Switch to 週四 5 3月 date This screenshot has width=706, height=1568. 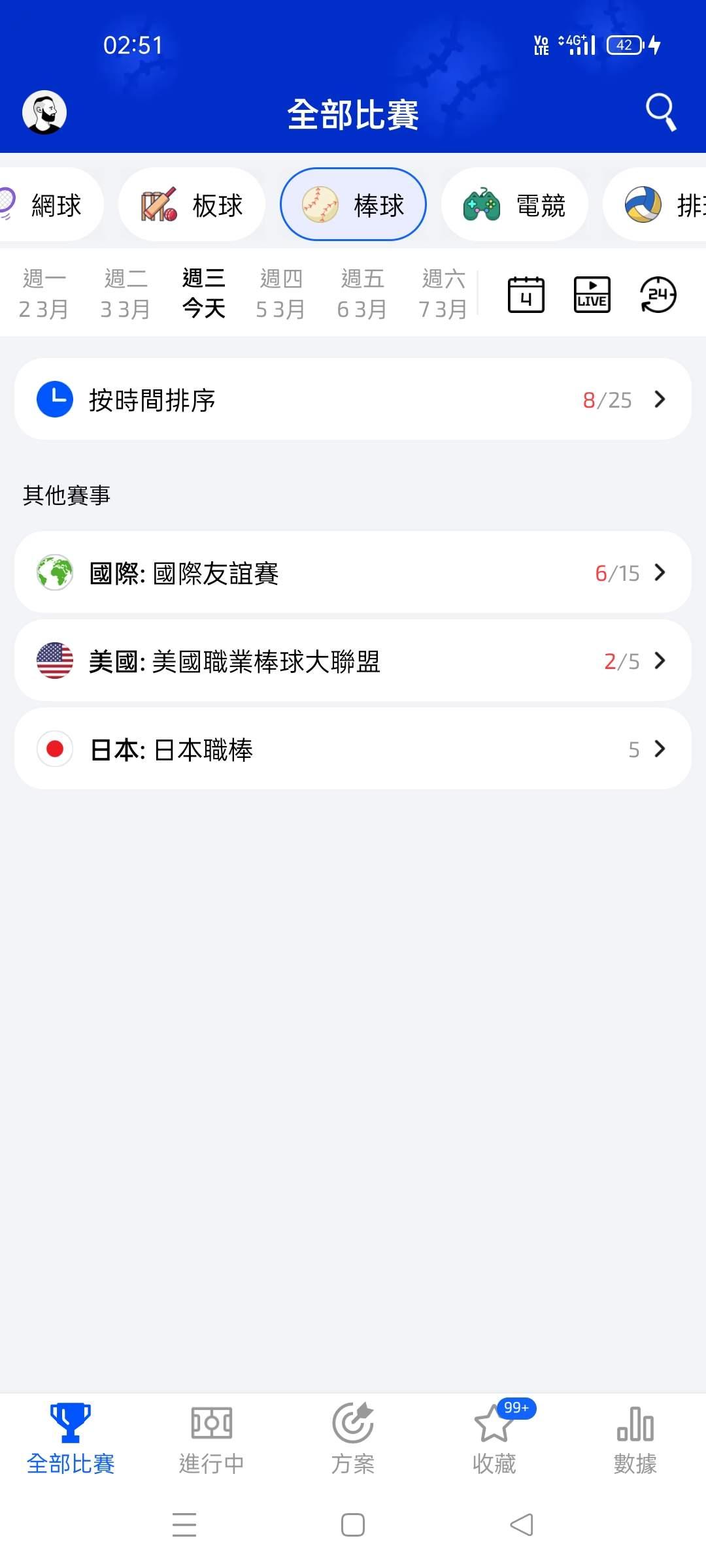point(280,294)
